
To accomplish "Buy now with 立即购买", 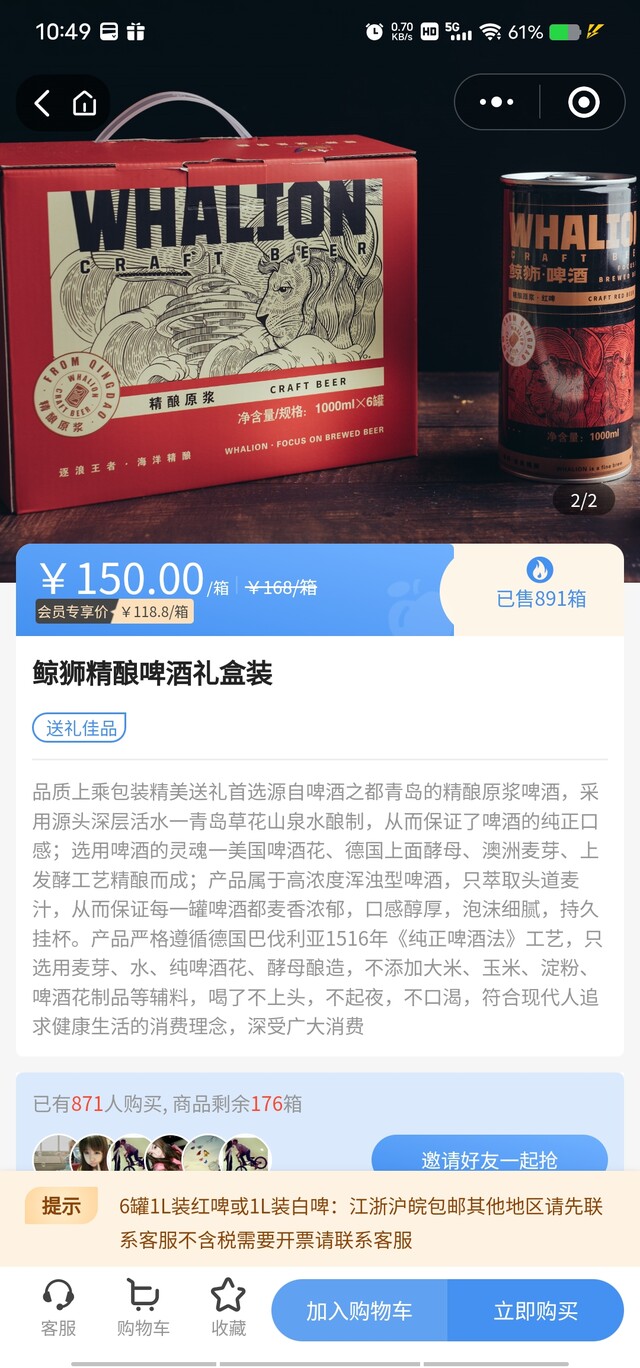I will pyautogui.click(x=535, y=1311).
